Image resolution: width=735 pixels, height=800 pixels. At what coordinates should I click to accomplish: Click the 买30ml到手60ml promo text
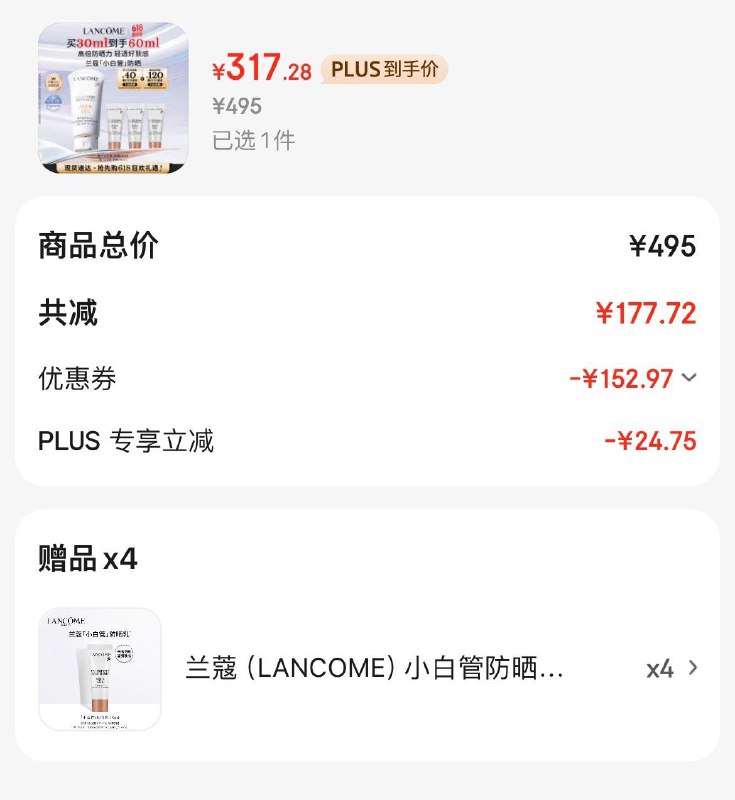pyautogui.click(x=113, y=43)
